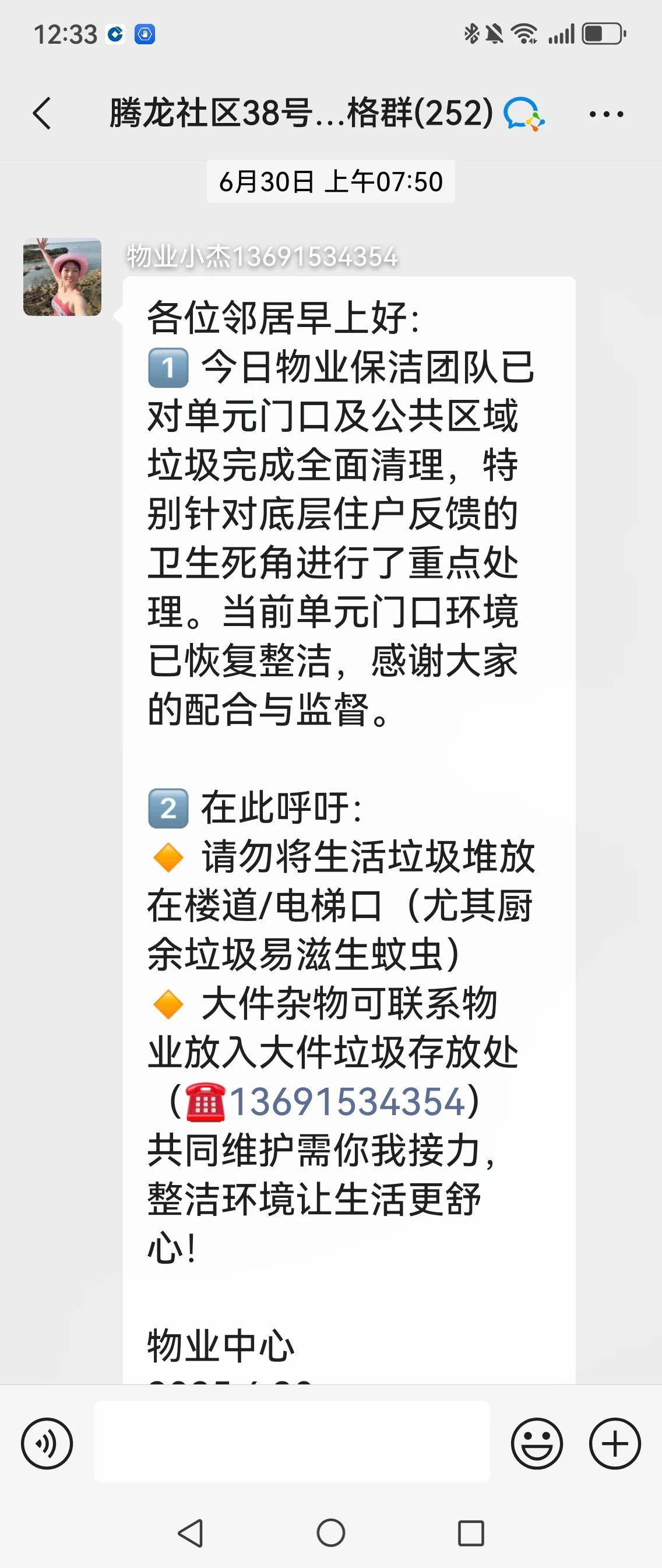The height and width of the screenshot is (1568, 662).
Task: Open the plus attachment menu
Action: click(615, 1443)
